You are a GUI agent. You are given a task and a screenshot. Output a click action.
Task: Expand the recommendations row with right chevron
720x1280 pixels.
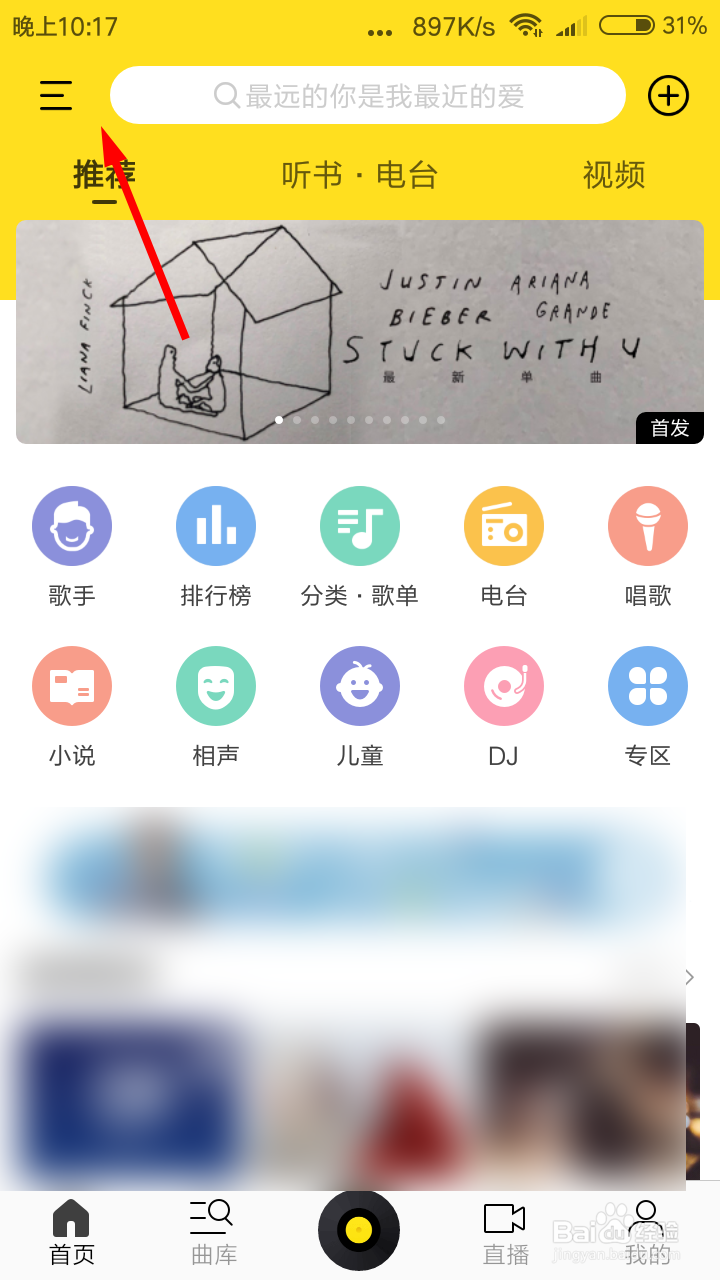coord(690,977)
